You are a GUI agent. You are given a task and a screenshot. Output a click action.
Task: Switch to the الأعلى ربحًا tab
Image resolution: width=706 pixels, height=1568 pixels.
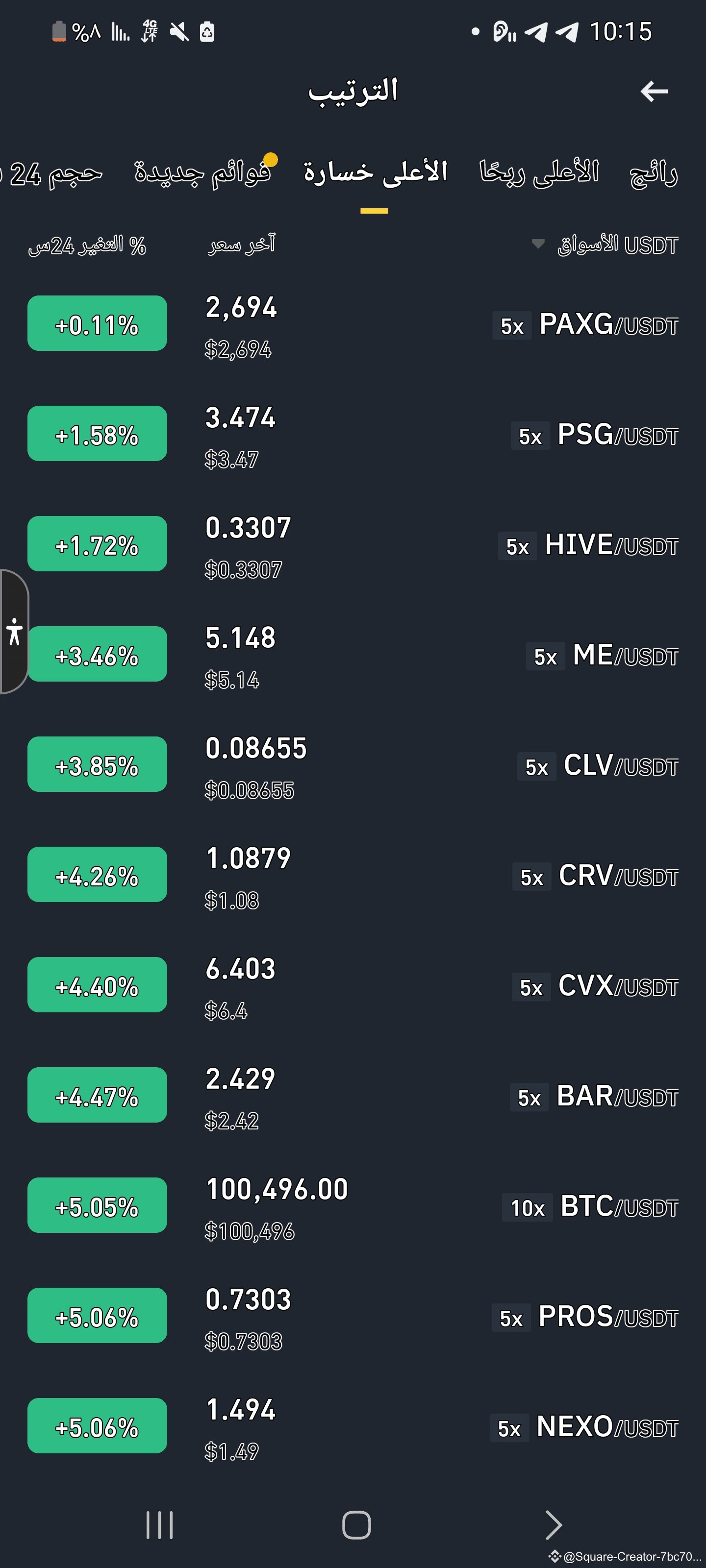point(539,173)
